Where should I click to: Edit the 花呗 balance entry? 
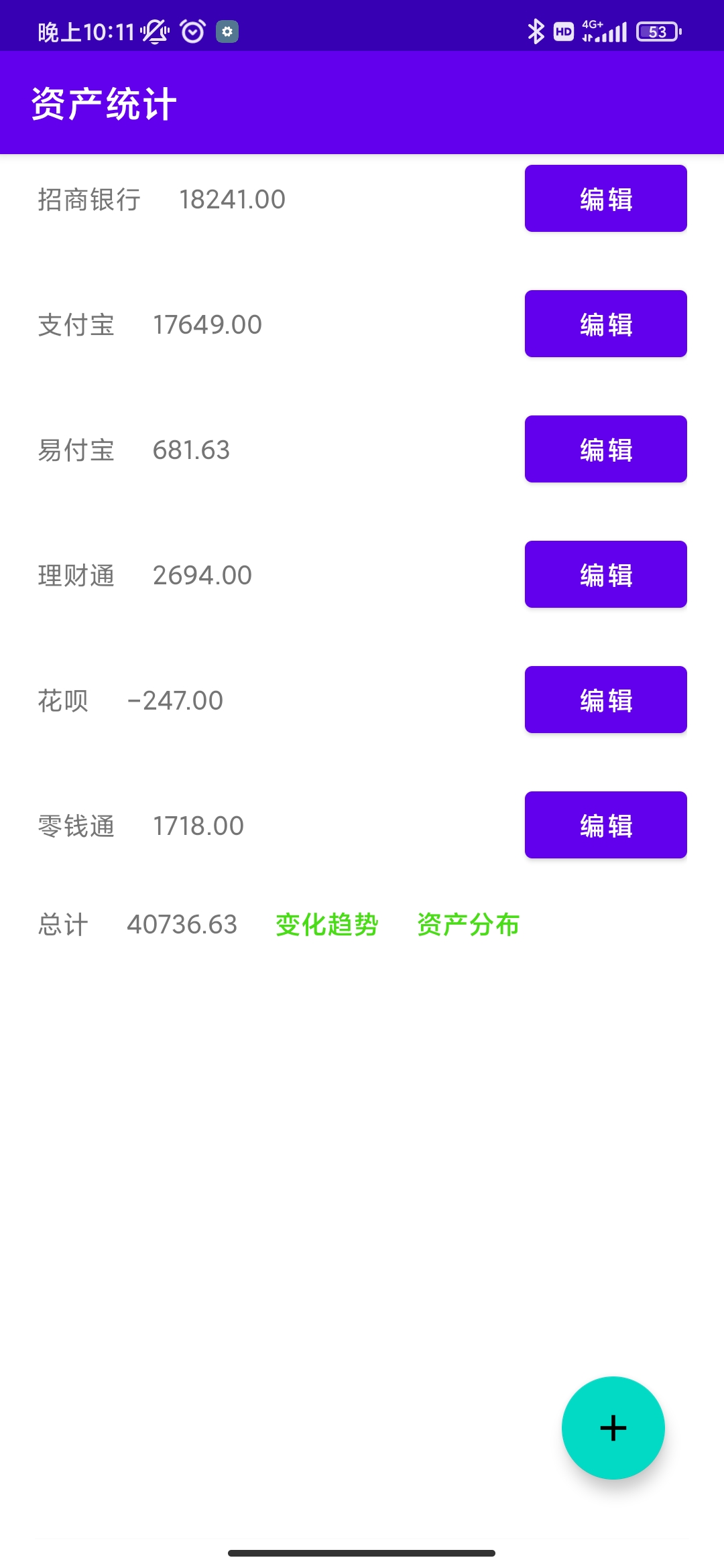[605, 700]
